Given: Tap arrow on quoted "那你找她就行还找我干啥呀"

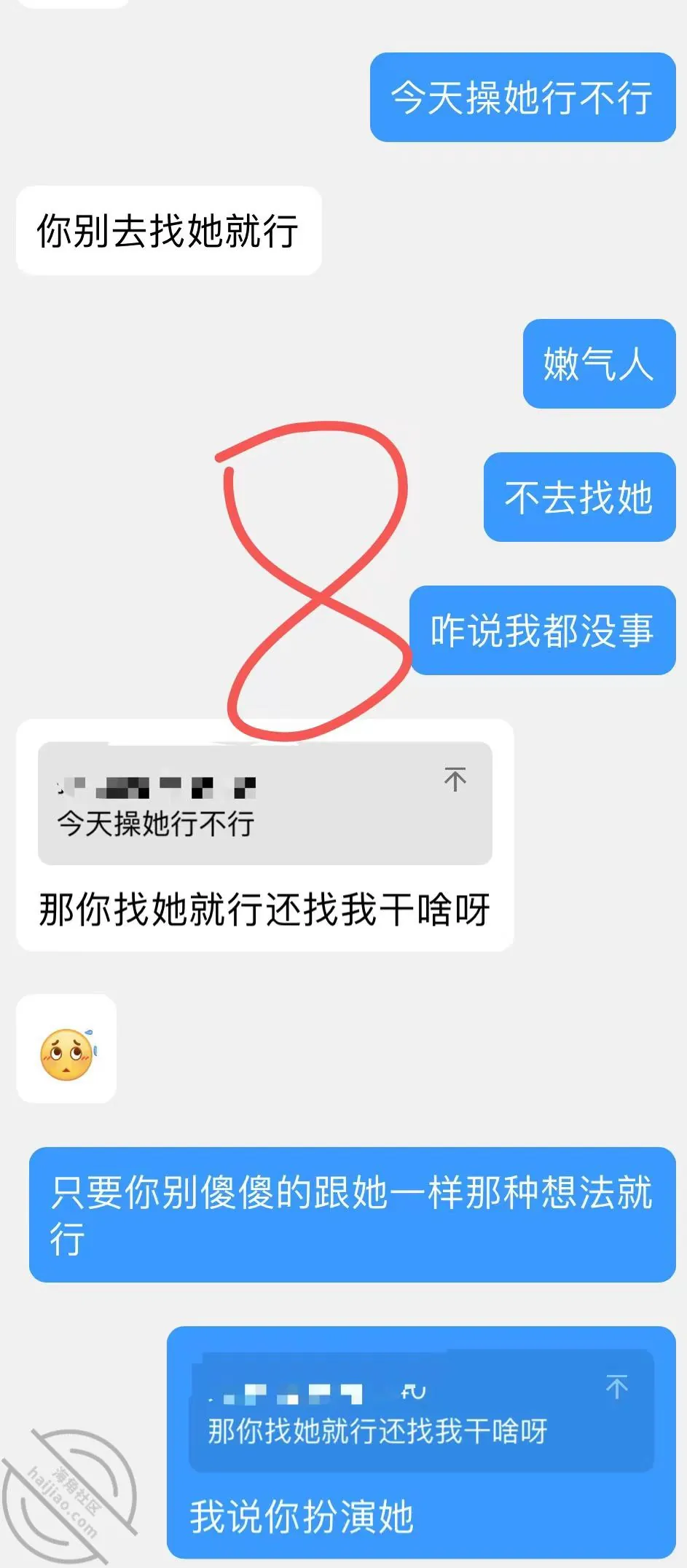Looking at the screenshot, I should pyautogui.click(x=616, y=1387).
